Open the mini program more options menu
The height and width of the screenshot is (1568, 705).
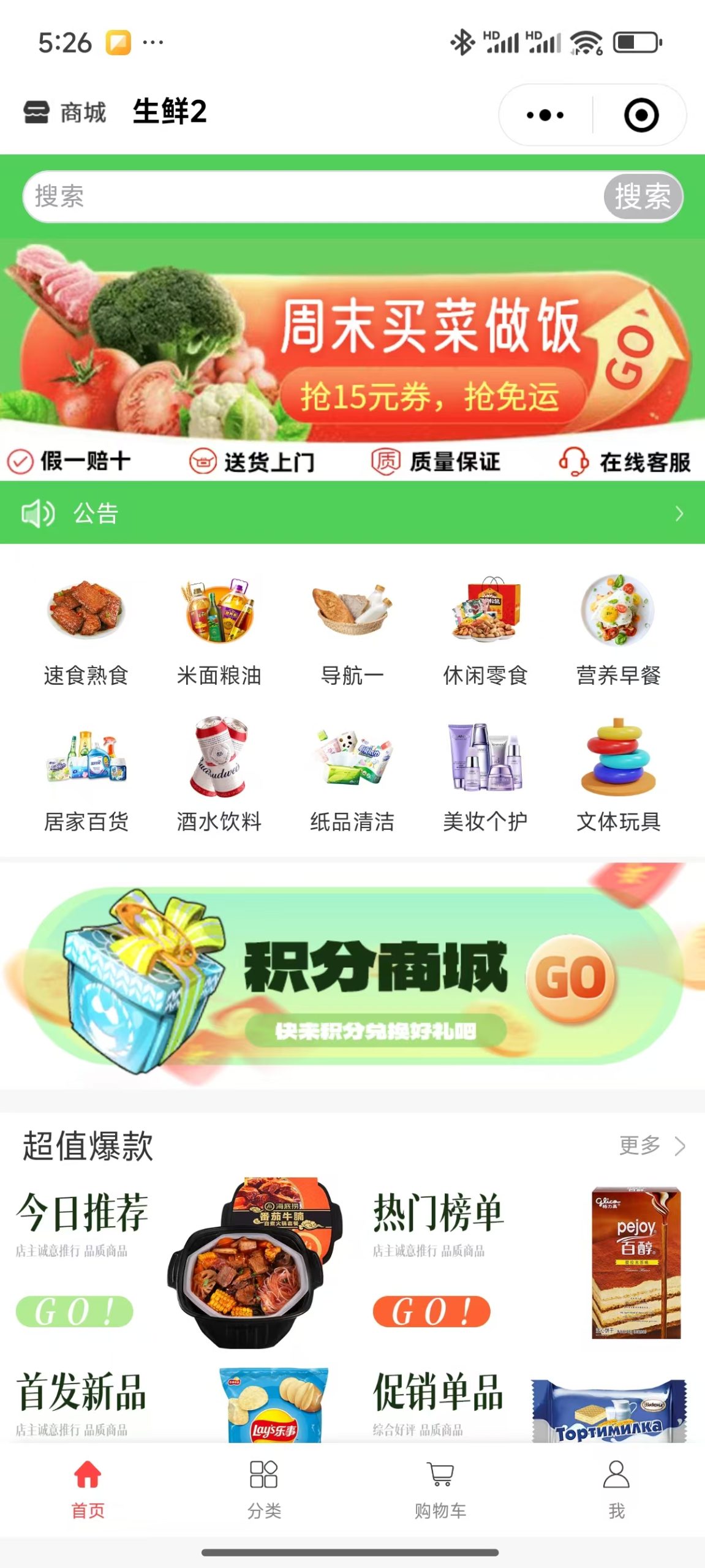tap(545, 115)
